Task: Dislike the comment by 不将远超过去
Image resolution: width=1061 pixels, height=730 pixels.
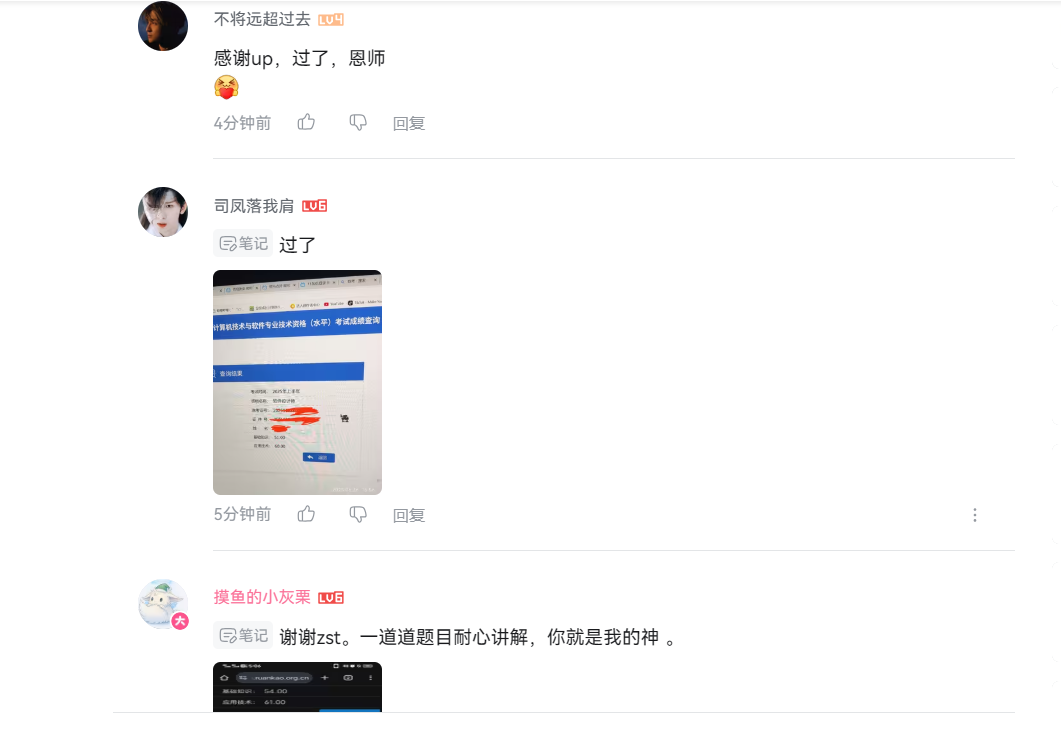Action: click(x=358, y=122)
